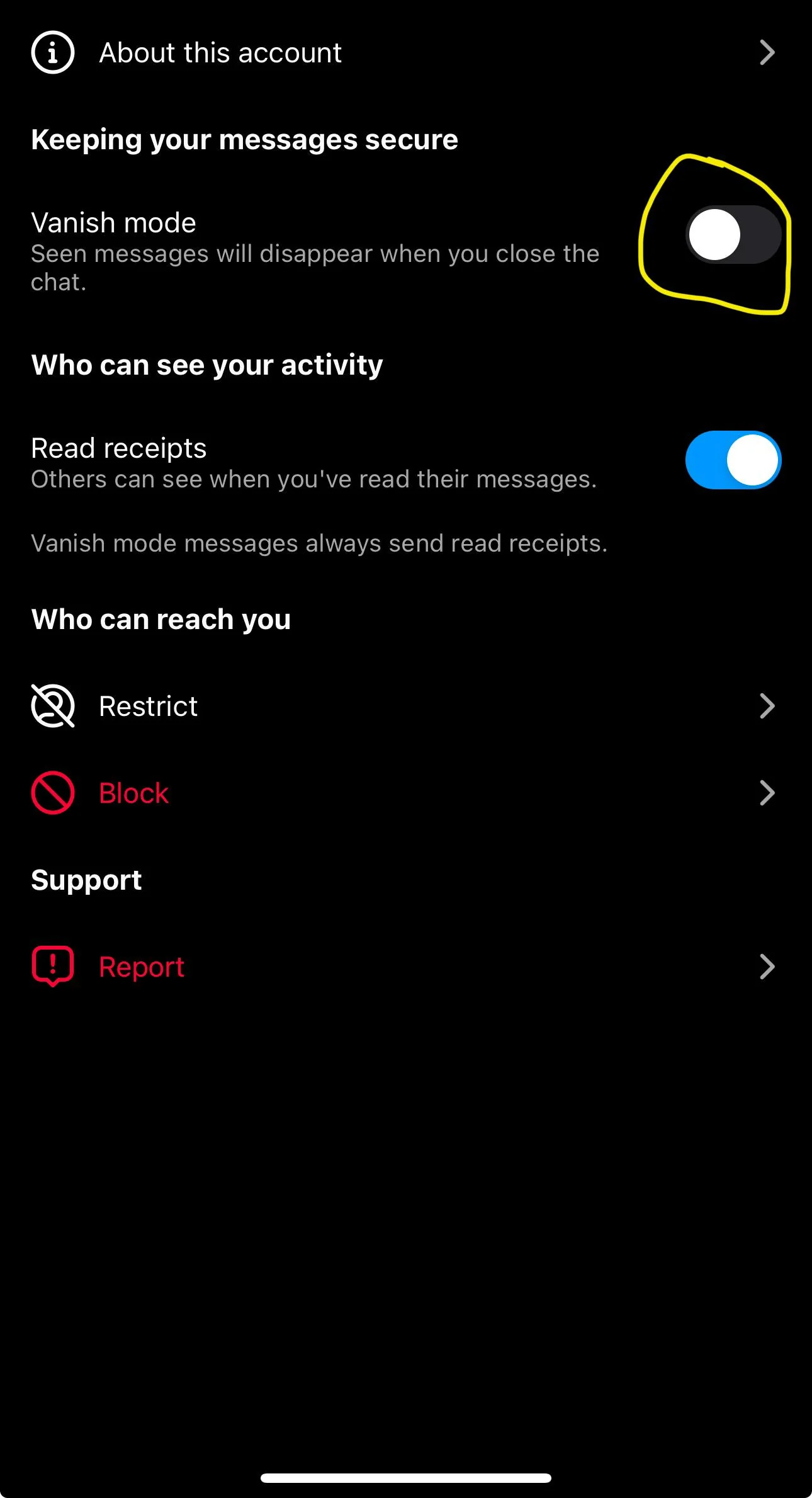Turn off Read receipts

733,460
